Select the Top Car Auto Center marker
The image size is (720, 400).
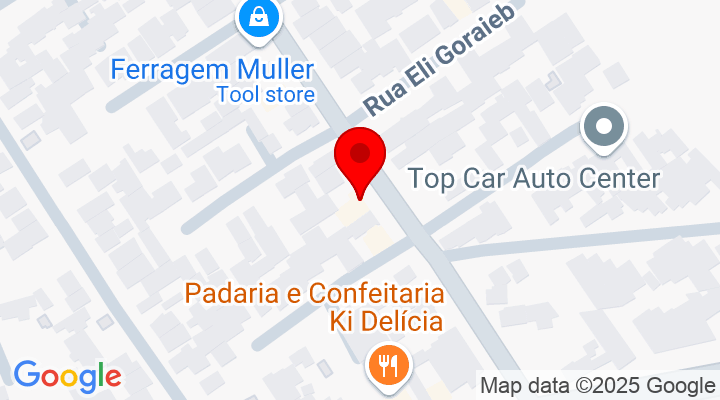point(605,131)
